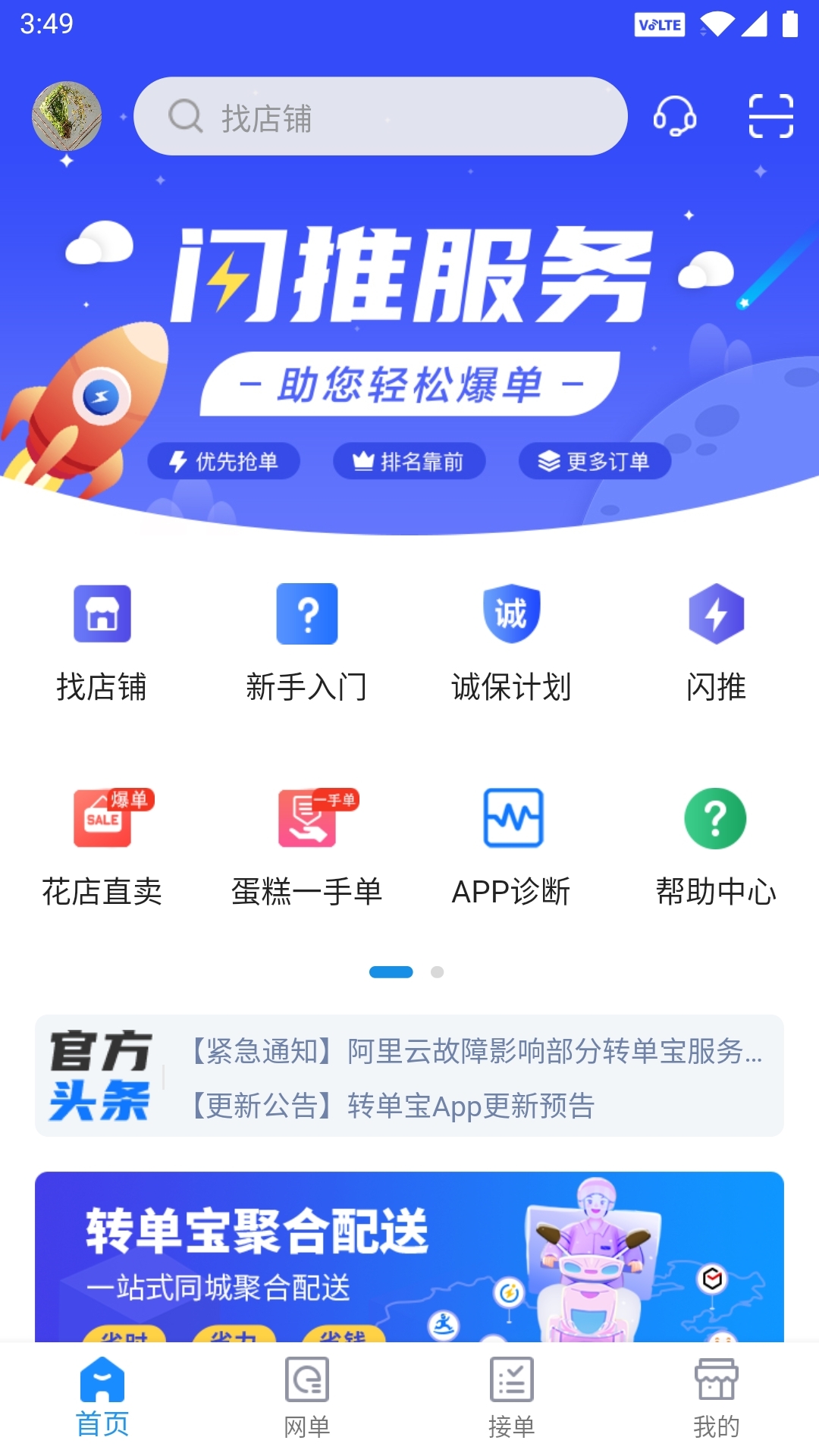
Task: Select the 首页 home tab
Action: [x=102, y=1399]
